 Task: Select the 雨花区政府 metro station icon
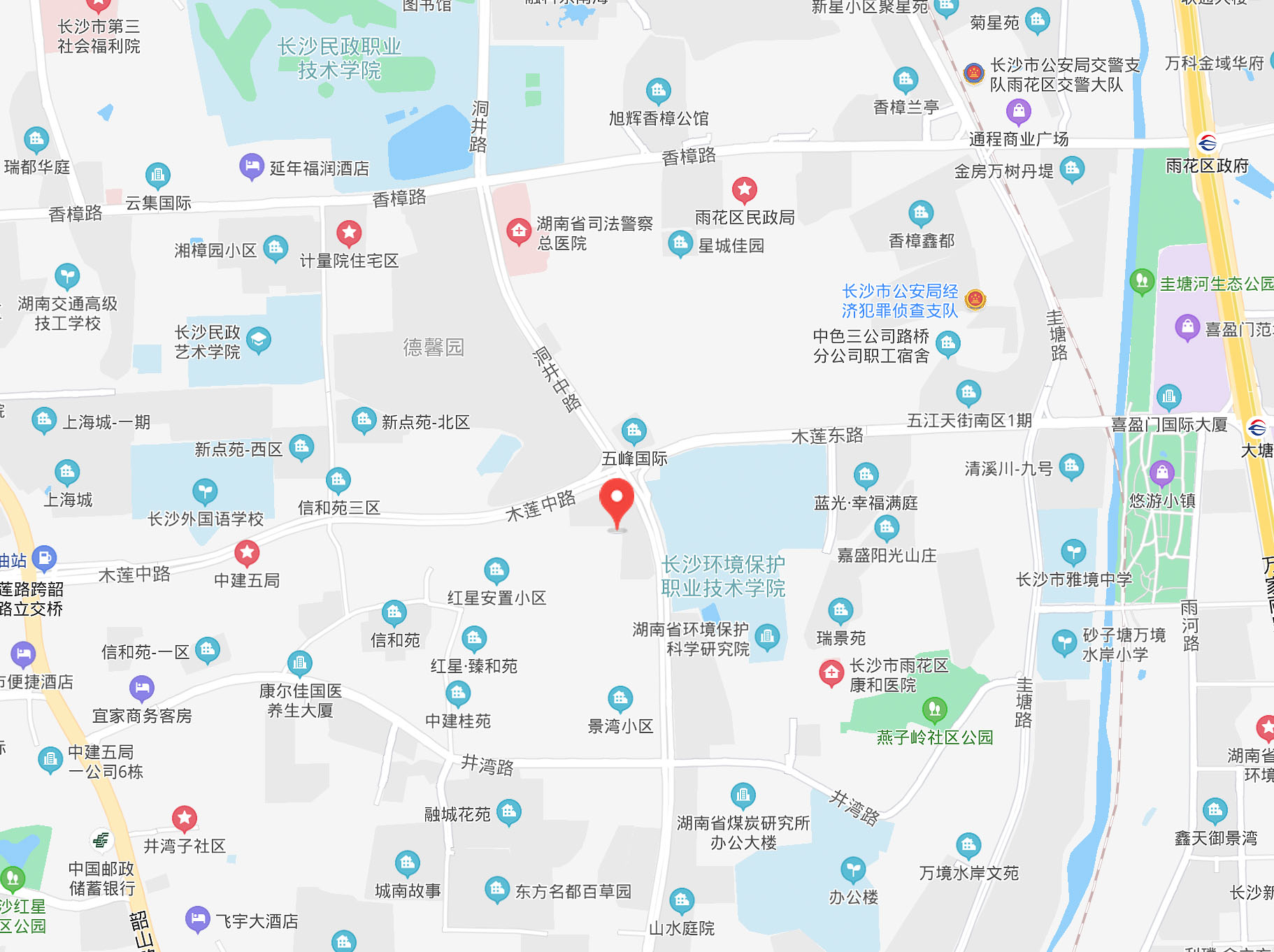[x=1207, y=143]
